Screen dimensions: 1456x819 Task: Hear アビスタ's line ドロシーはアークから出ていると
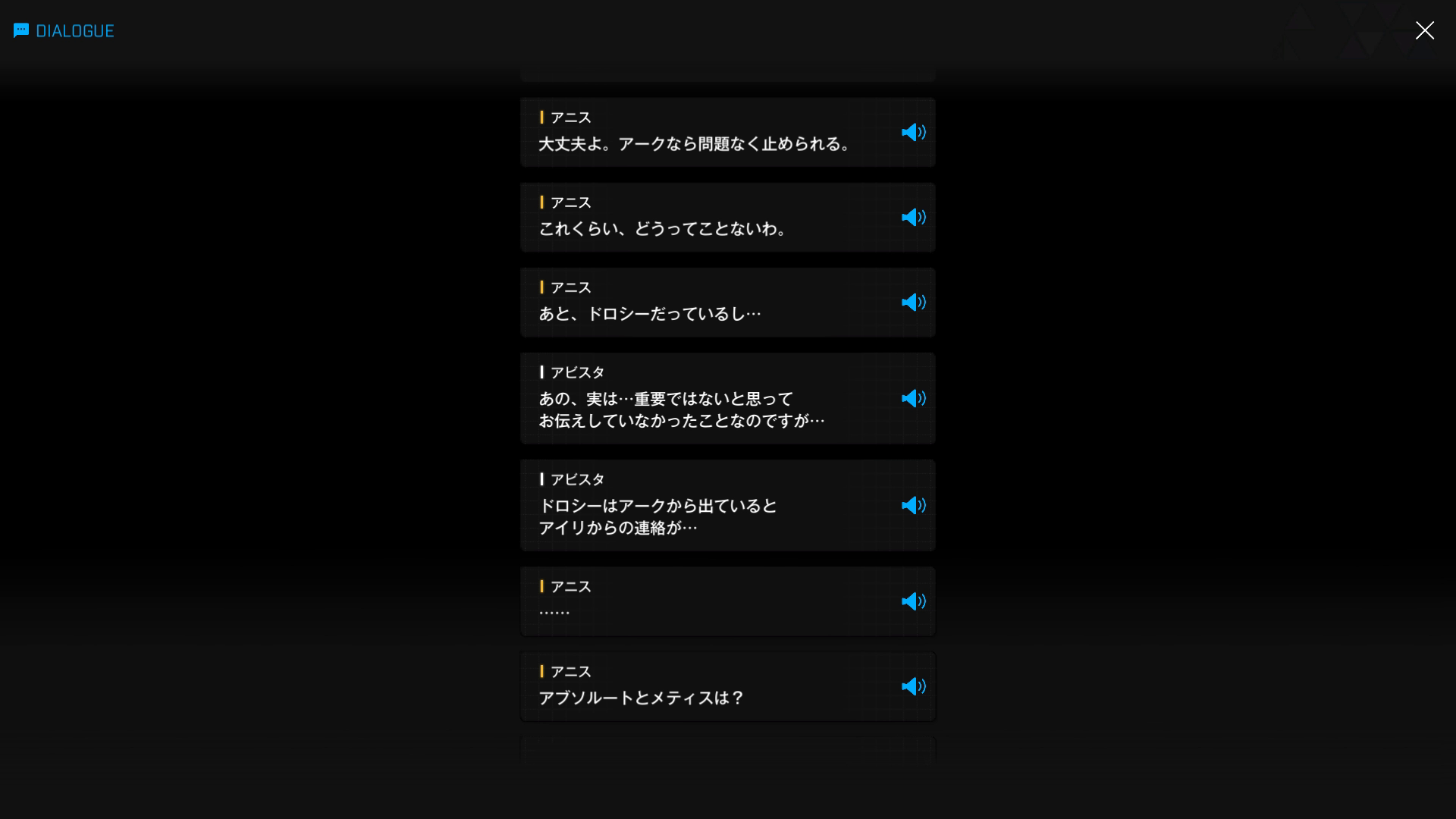(913, 506)
